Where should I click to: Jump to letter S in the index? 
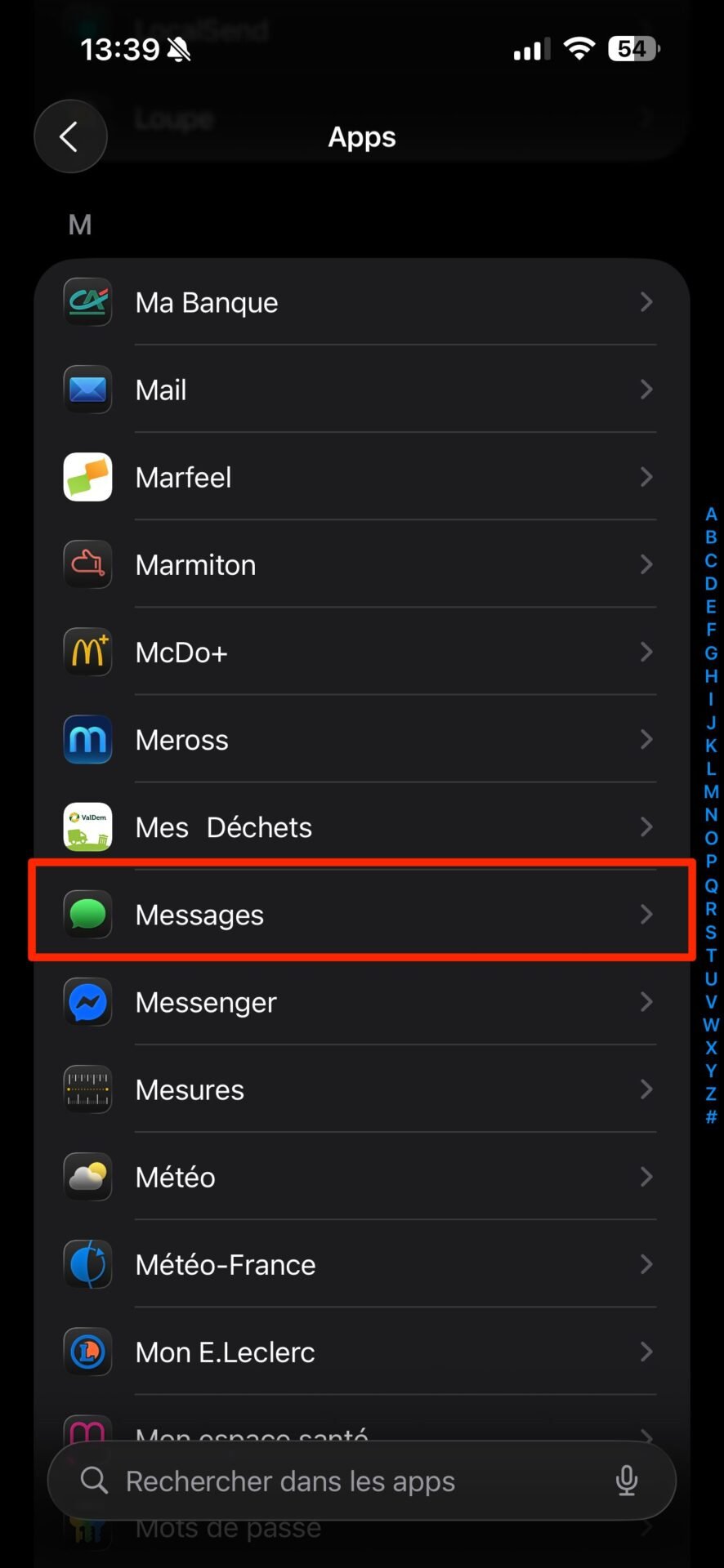pos(711,932)
